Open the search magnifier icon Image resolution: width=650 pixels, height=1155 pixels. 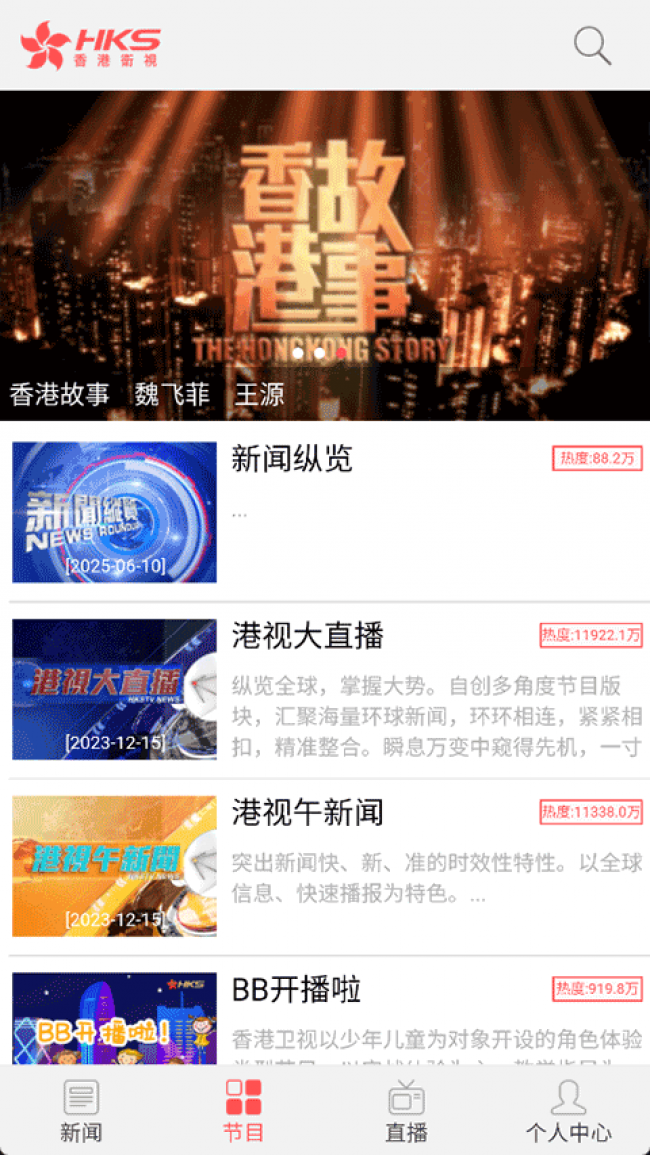(x=593, y=46)
